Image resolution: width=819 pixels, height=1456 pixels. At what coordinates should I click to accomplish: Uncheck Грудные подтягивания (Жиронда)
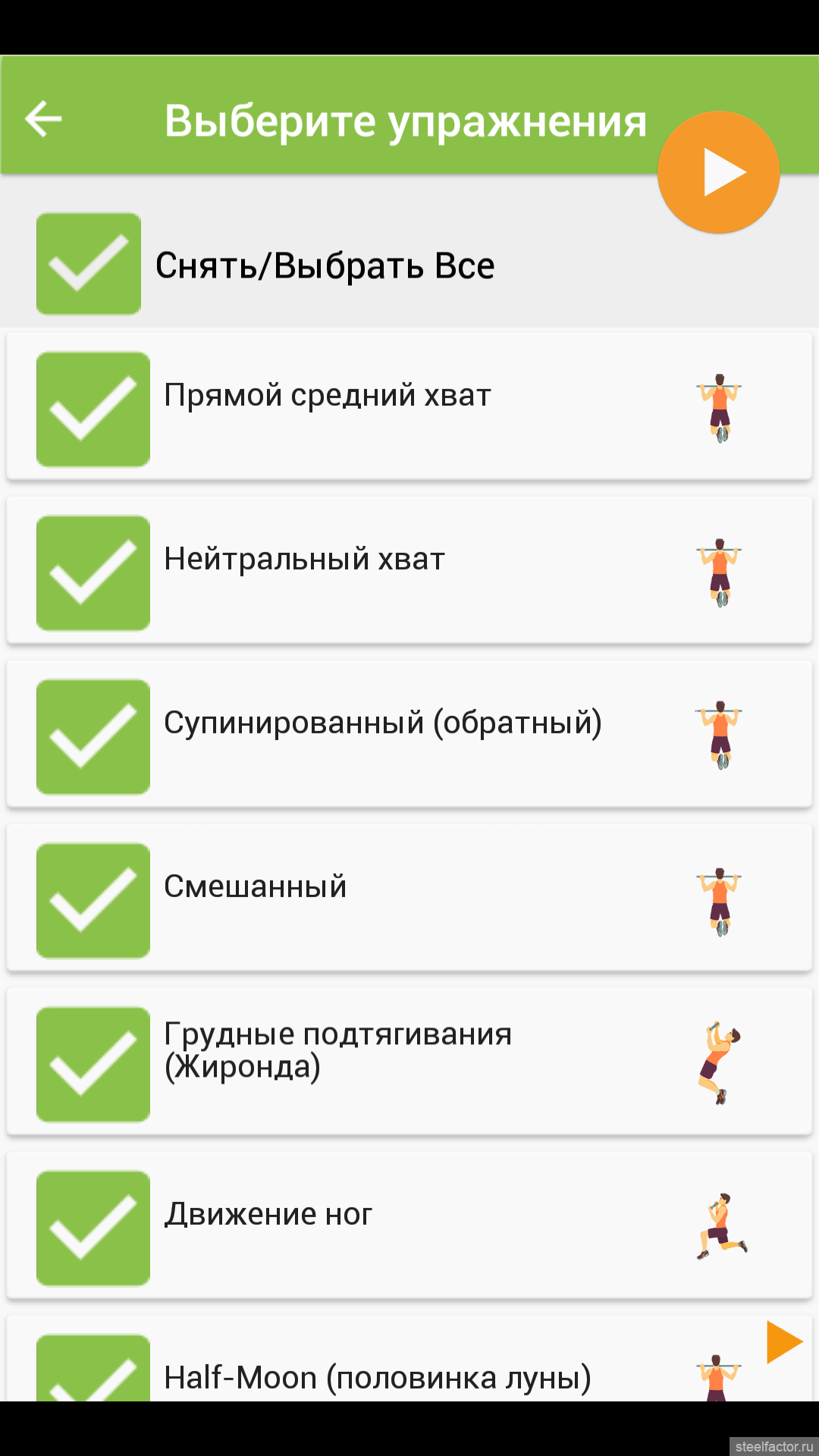click(x=93, y=1065)
